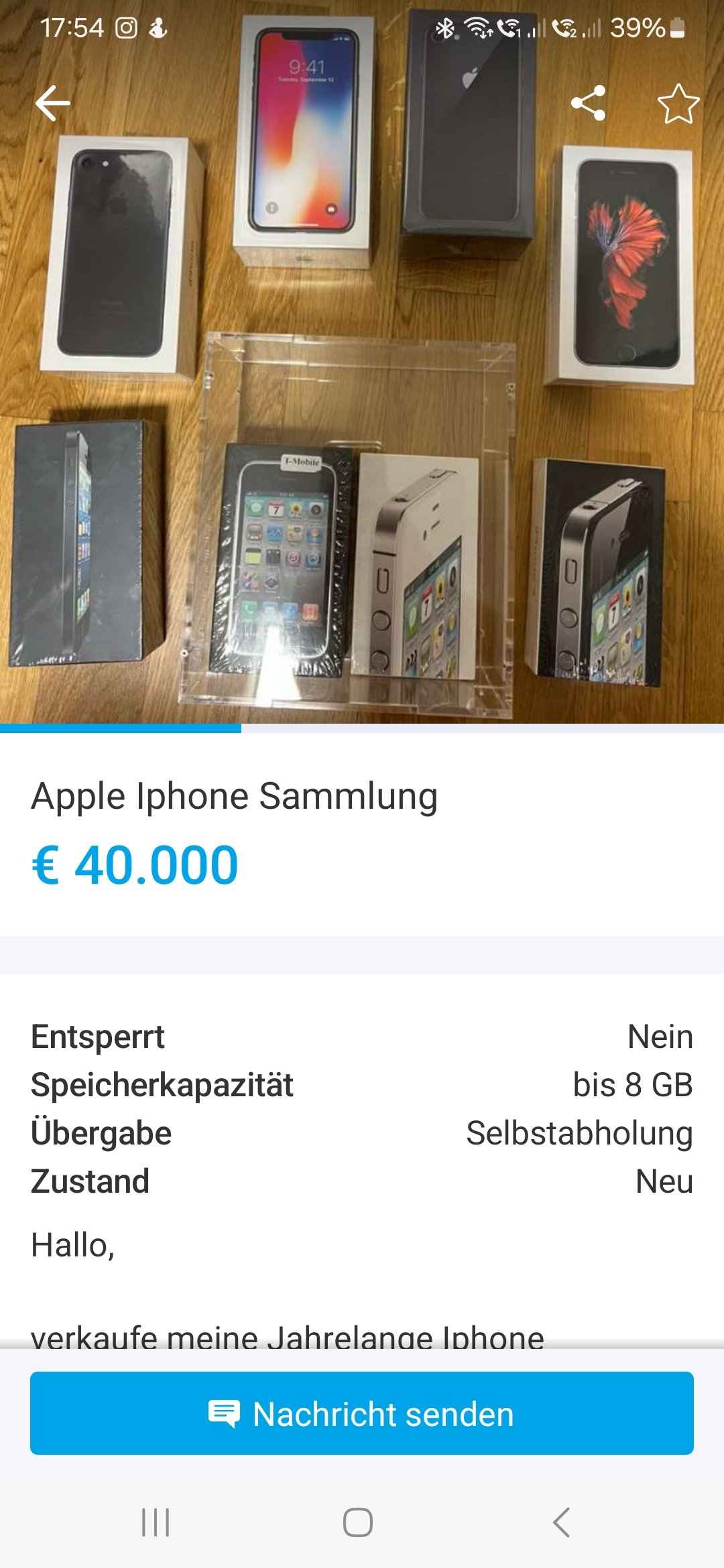Tap Nachricht senden to message the seller

[362, 1413]
